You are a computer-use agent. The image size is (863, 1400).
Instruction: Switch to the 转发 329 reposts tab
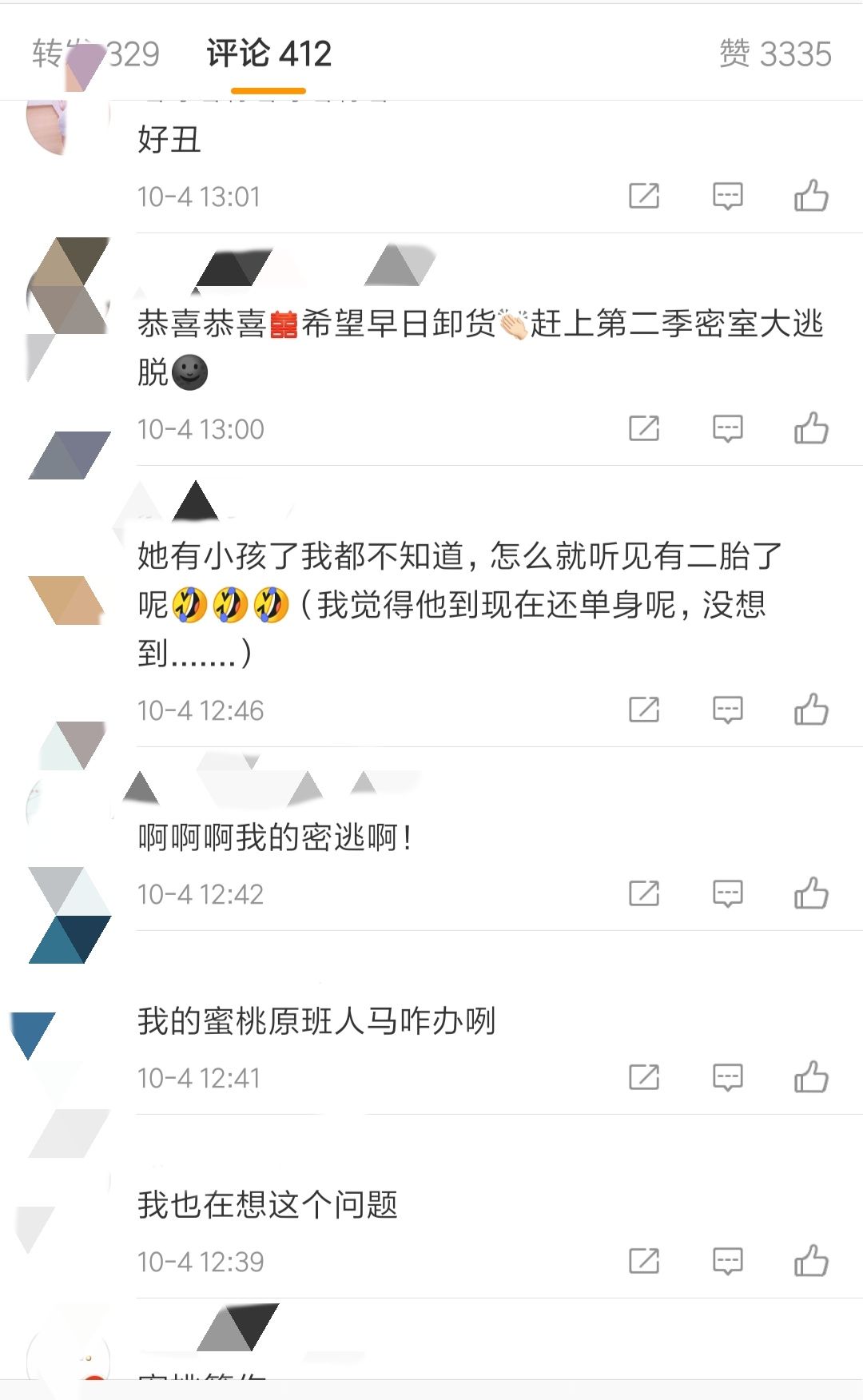[96, 54]
